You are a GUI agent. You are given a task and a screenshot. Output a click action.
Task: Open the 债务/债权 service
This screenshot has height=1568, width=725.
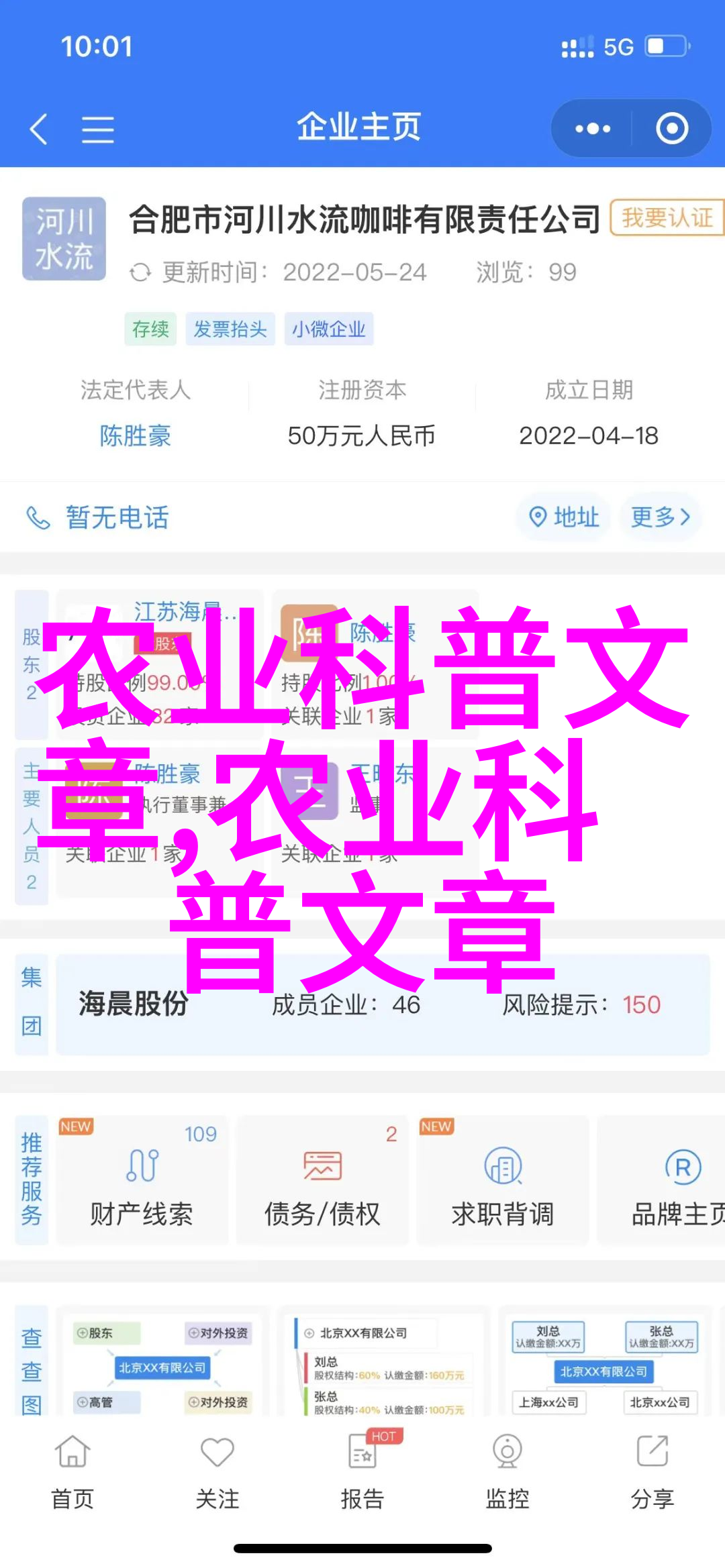click(322, 1182)
